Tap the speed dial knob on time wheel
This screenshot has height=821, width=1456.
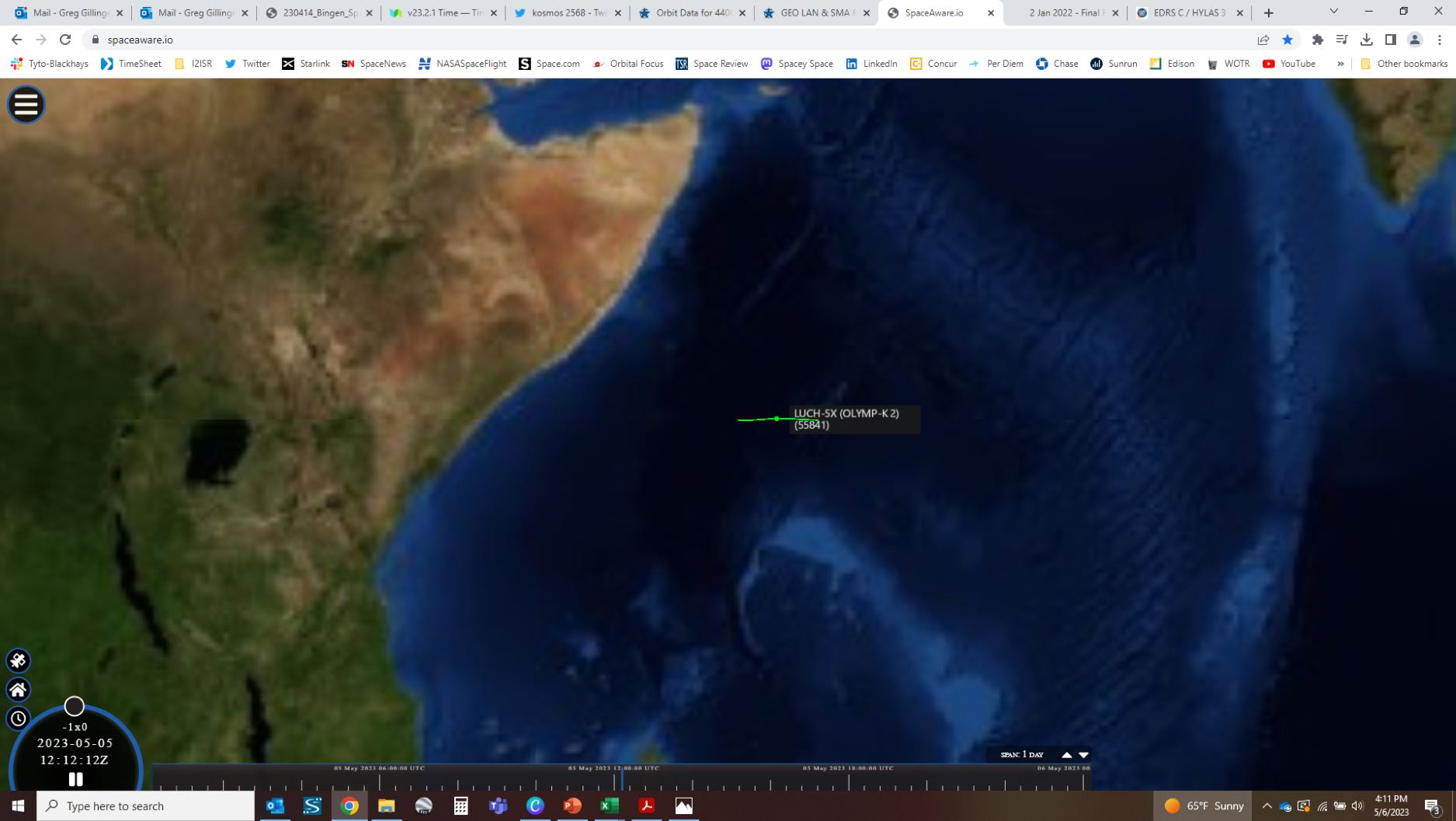pyautogui.click(x=74, y=706)
